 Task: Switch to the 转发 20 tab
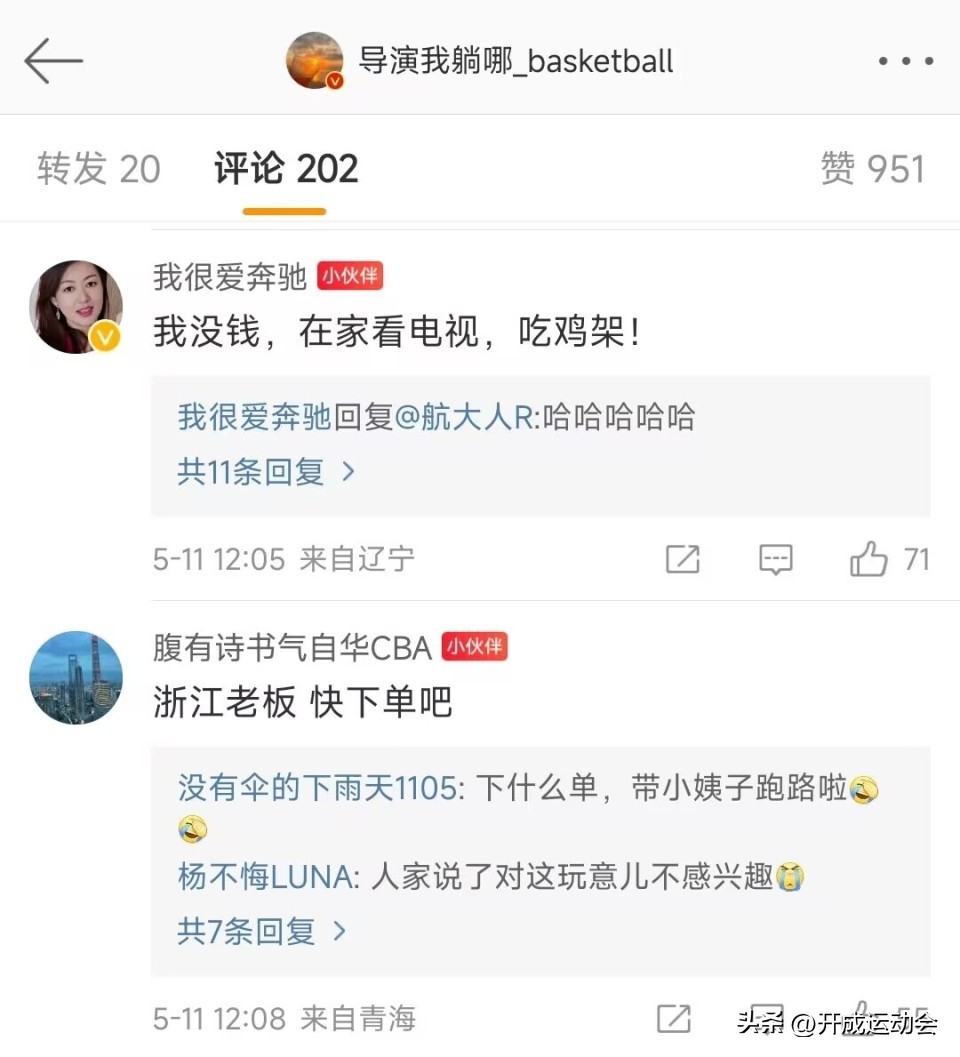[x=97, y=168]
